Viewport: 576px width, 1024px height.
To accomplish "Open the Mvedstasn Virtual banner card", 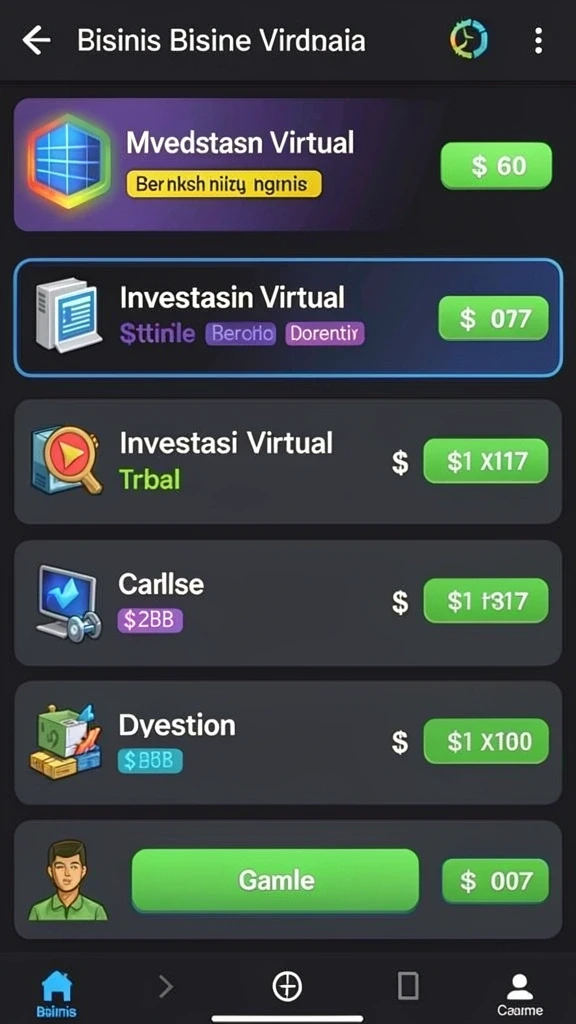I will point(287,165).
